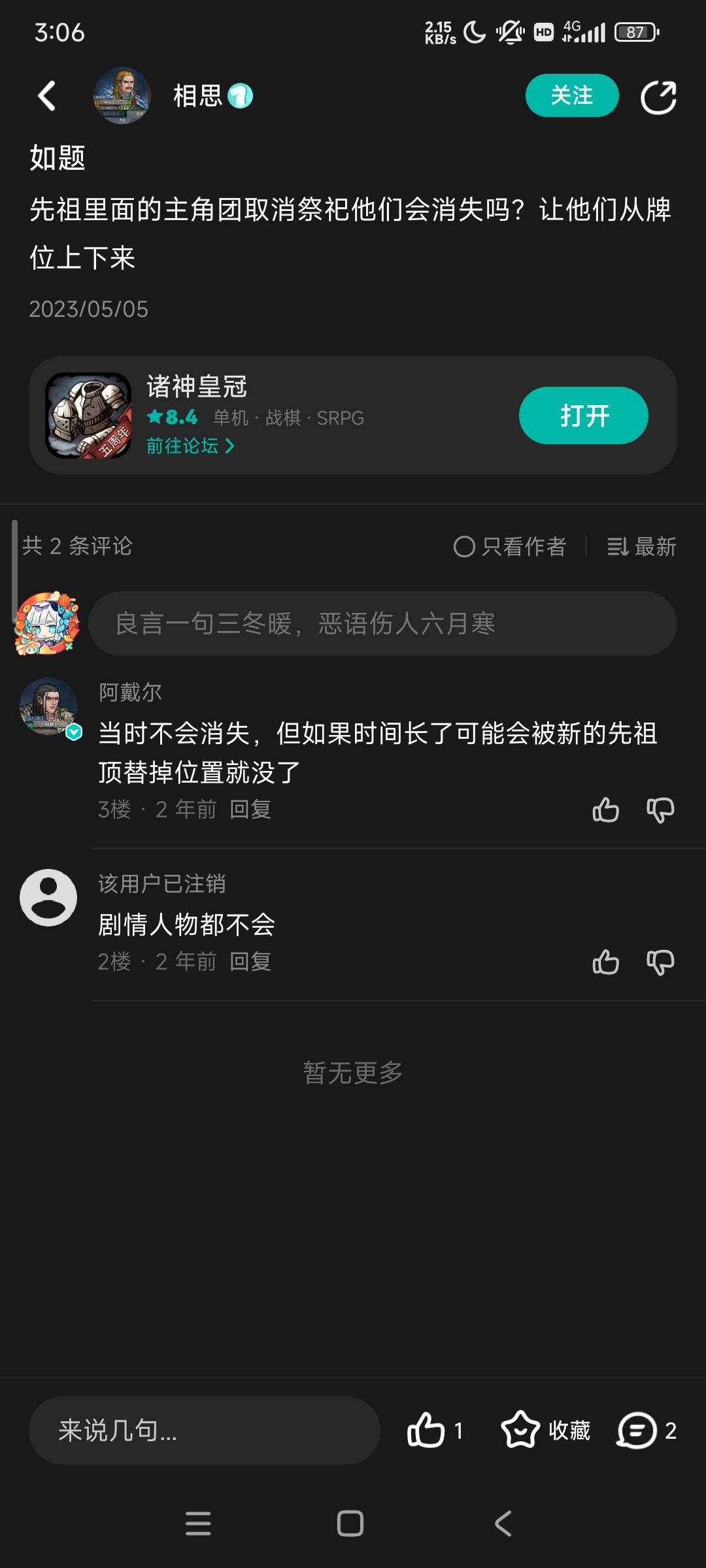Viewport: 706px width, 1568px height.
Task: Like the 该用户已注销 comment
Action: (x=605, y=962)
